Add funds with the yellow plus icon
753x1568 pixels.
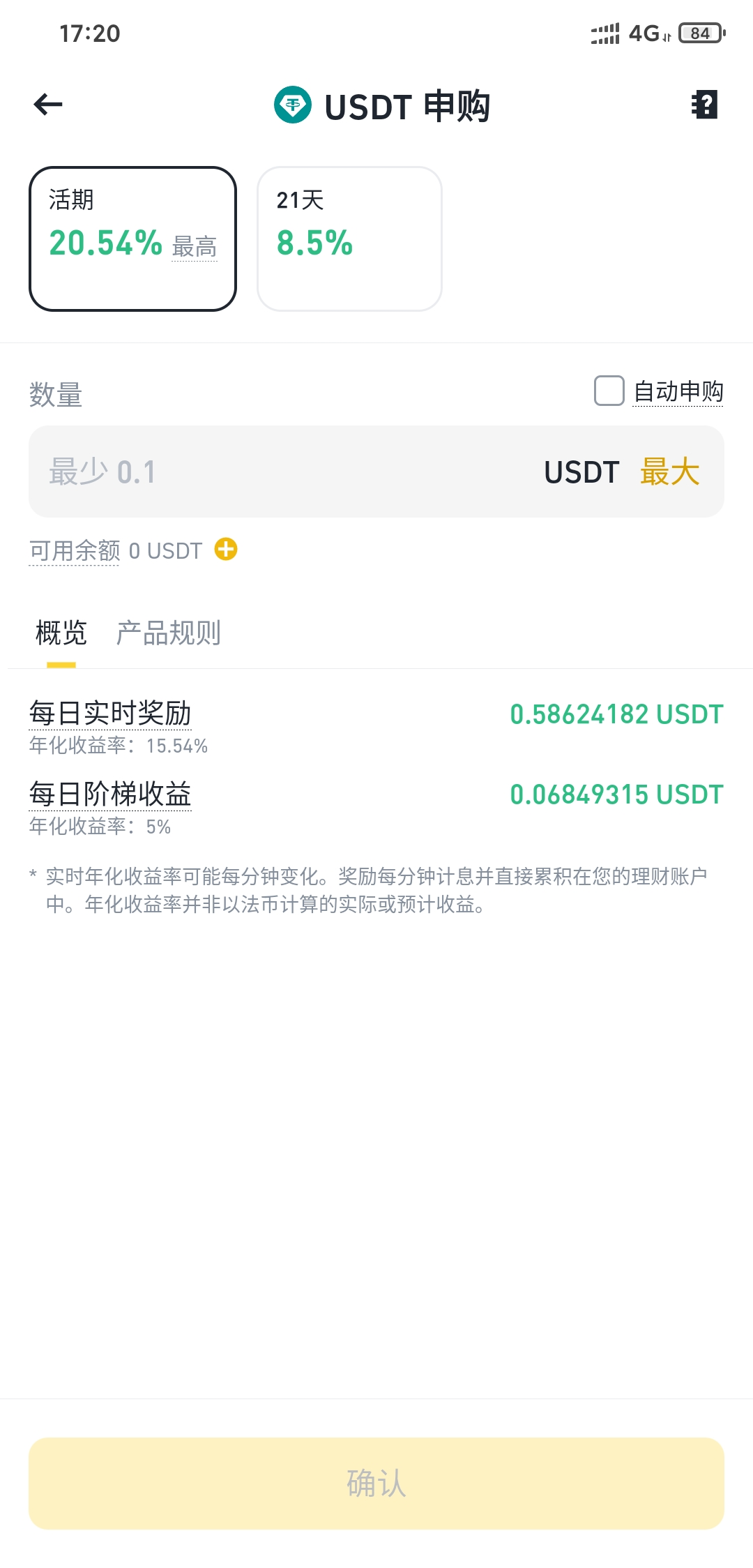(x=226, y=550)
